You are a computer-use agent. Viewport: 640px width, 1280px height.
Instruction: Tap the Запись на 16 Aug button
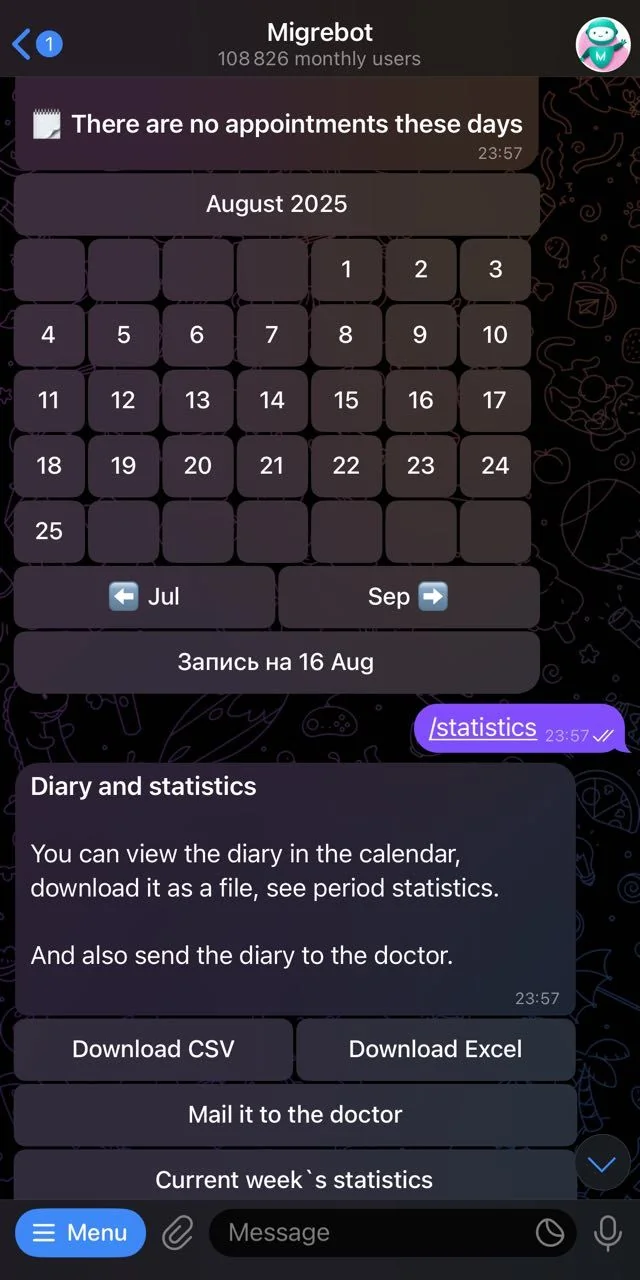point(277,662)
